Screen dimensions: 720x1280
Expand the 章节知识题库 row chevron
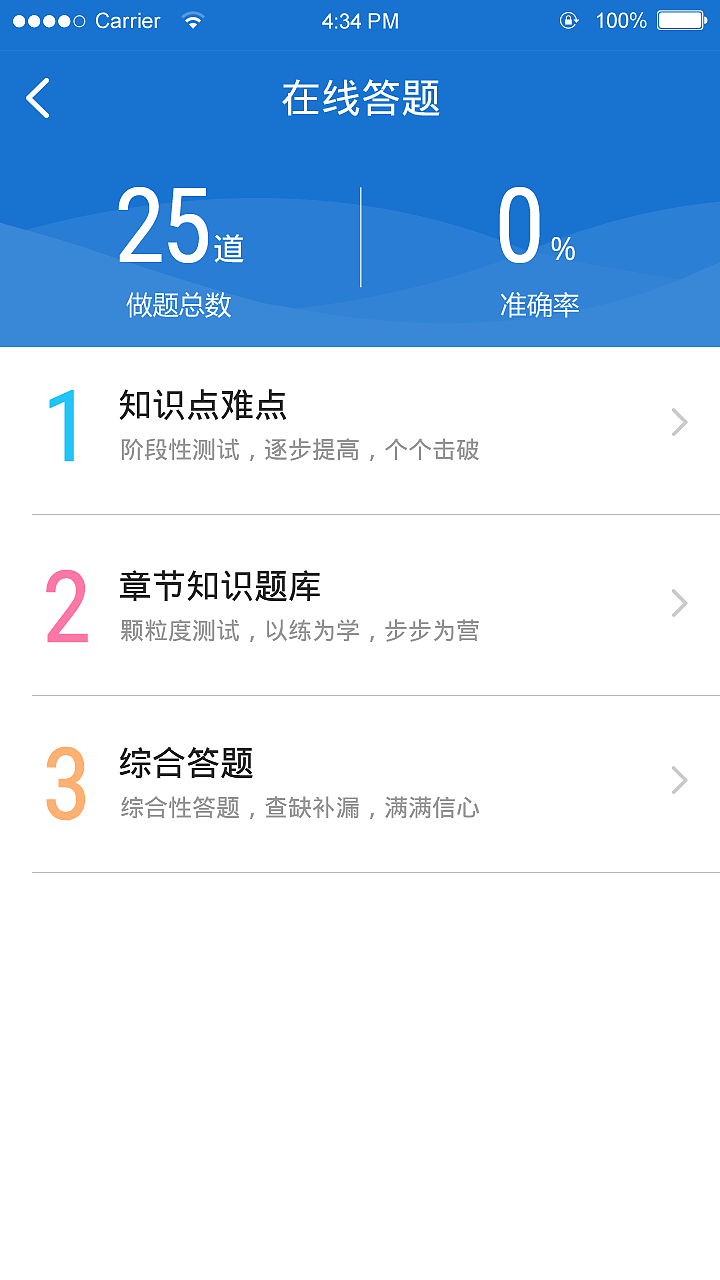click(679, 602)
